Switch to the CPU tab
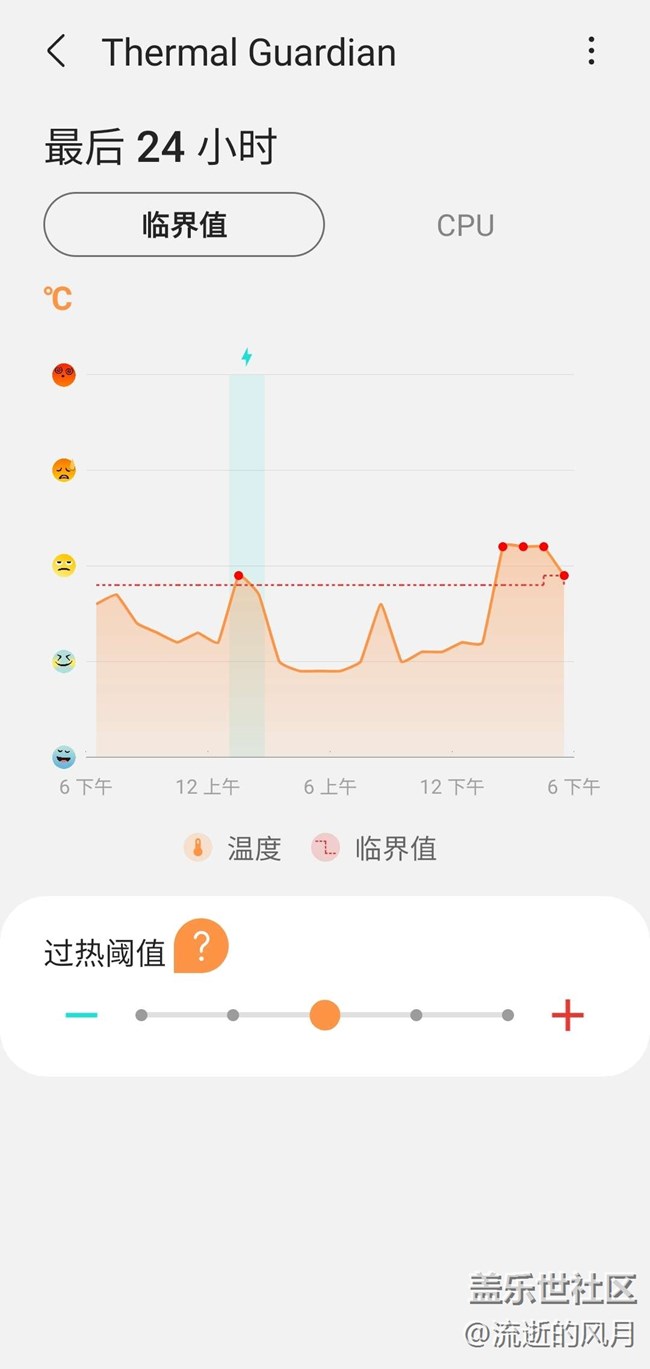The image size is (650, 1369). coord(465,226)
